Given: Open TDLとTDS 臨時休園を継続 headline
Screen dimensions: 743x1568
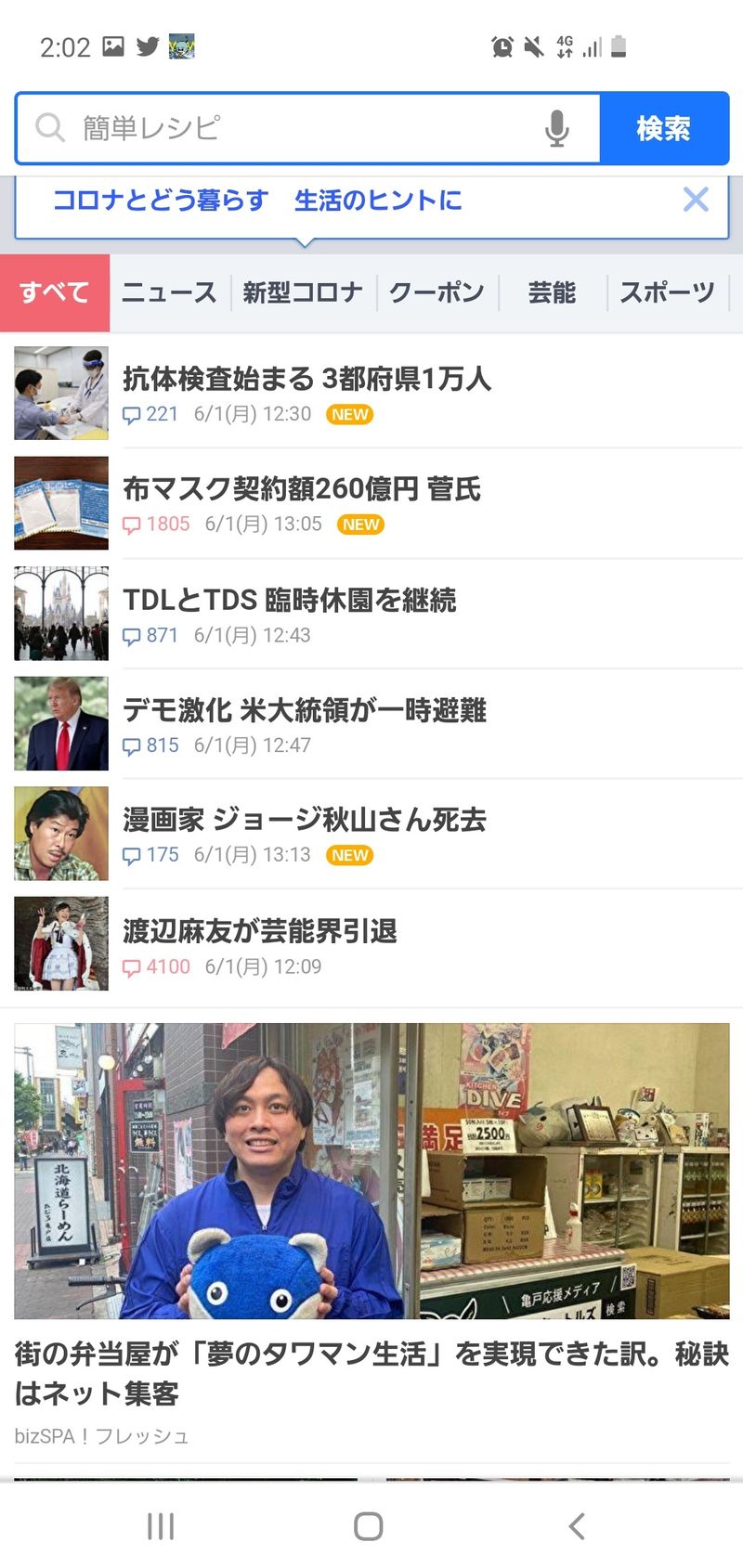Looking at the screenshot, I should [x=290, y=601].
